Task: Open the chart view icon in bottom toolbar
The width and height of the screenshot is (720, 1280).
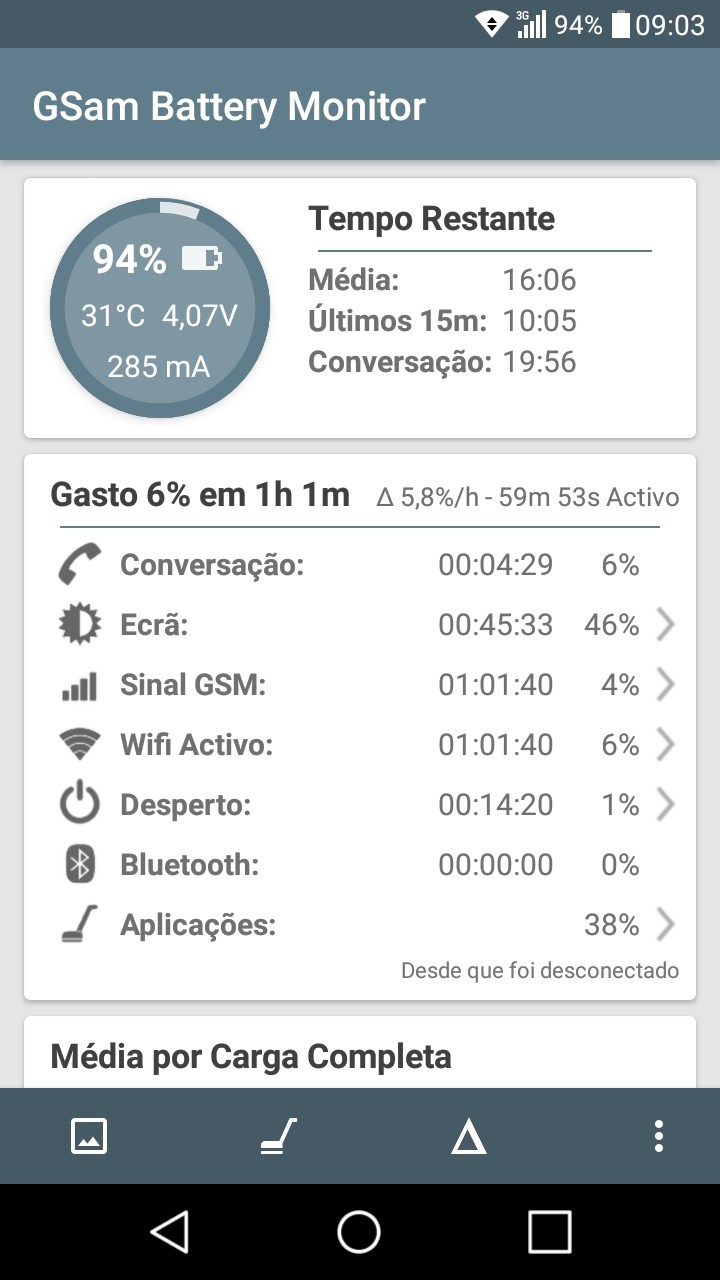Action: [89, 1136]
